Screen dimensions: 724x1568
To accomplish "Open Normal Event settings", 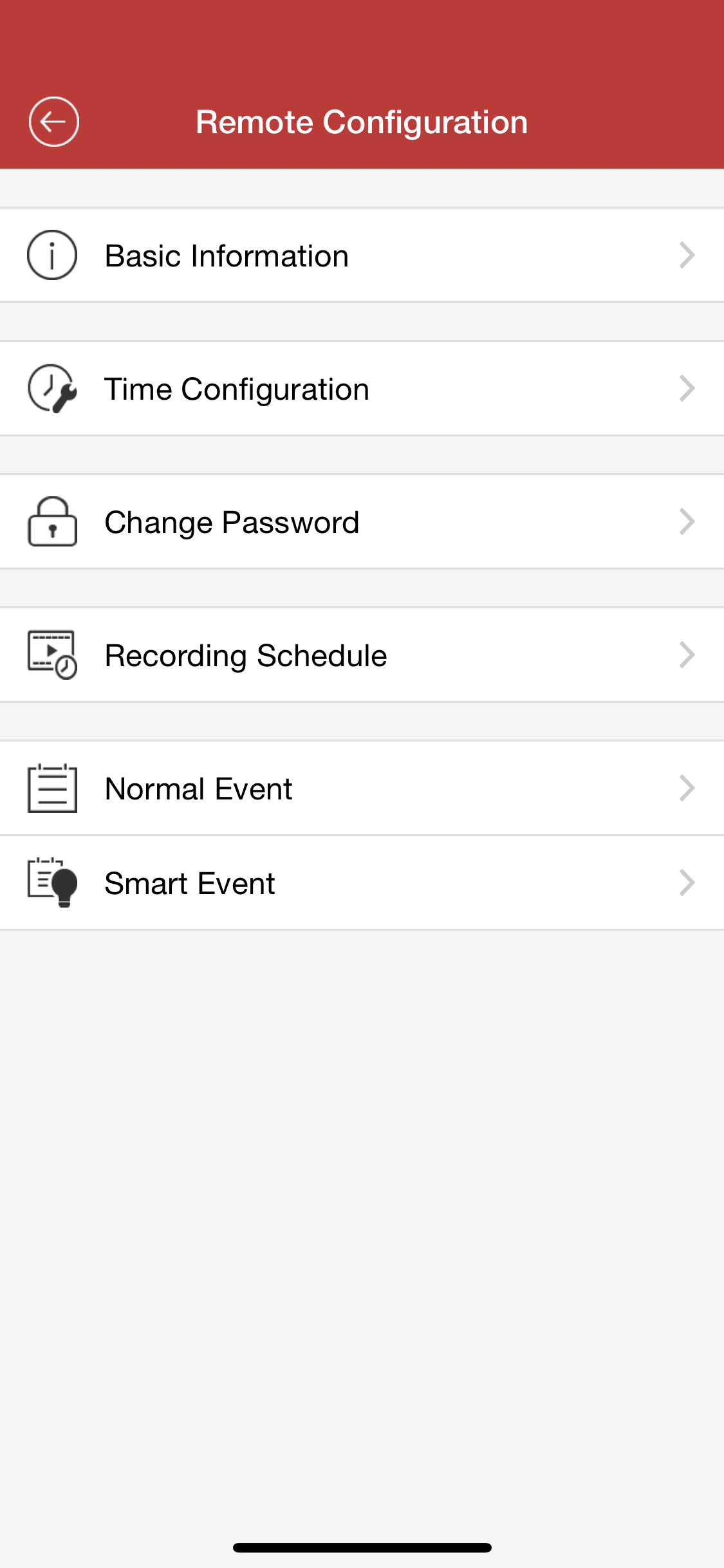I will click(x=362, y=789).
